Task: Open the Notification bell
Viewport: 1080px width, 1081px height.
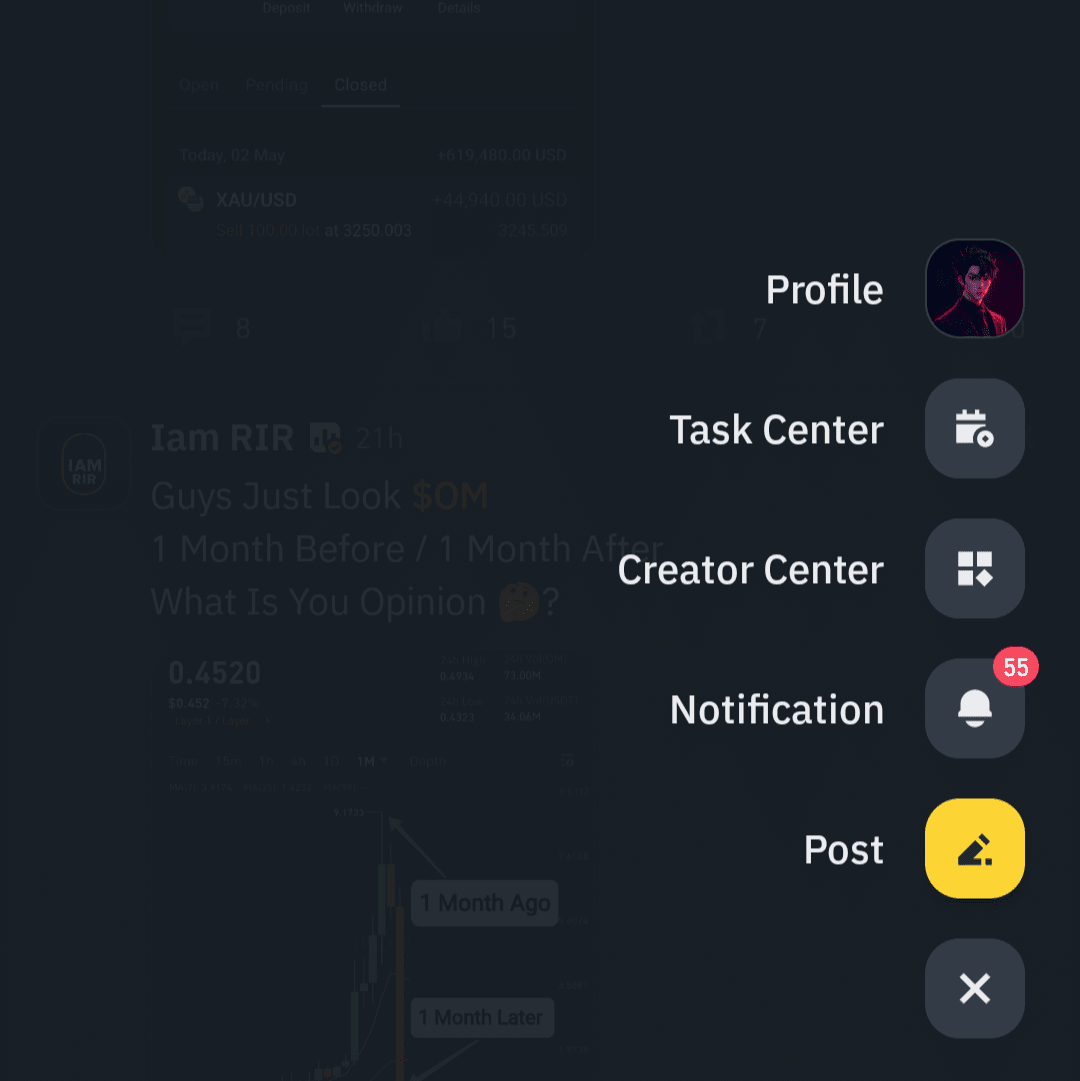Action: [974, 708]
